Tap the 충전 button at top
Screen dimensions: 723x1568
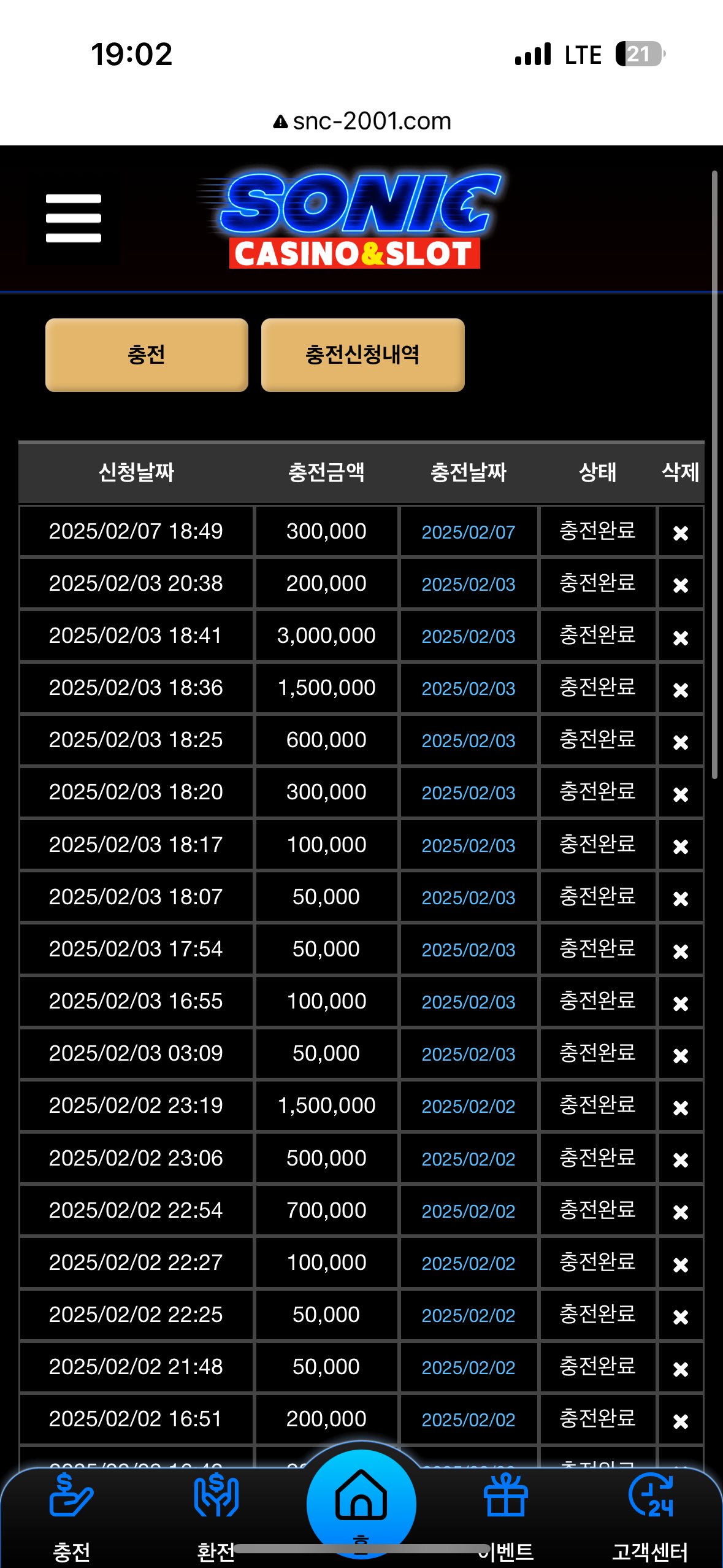[x=147, y=355]
